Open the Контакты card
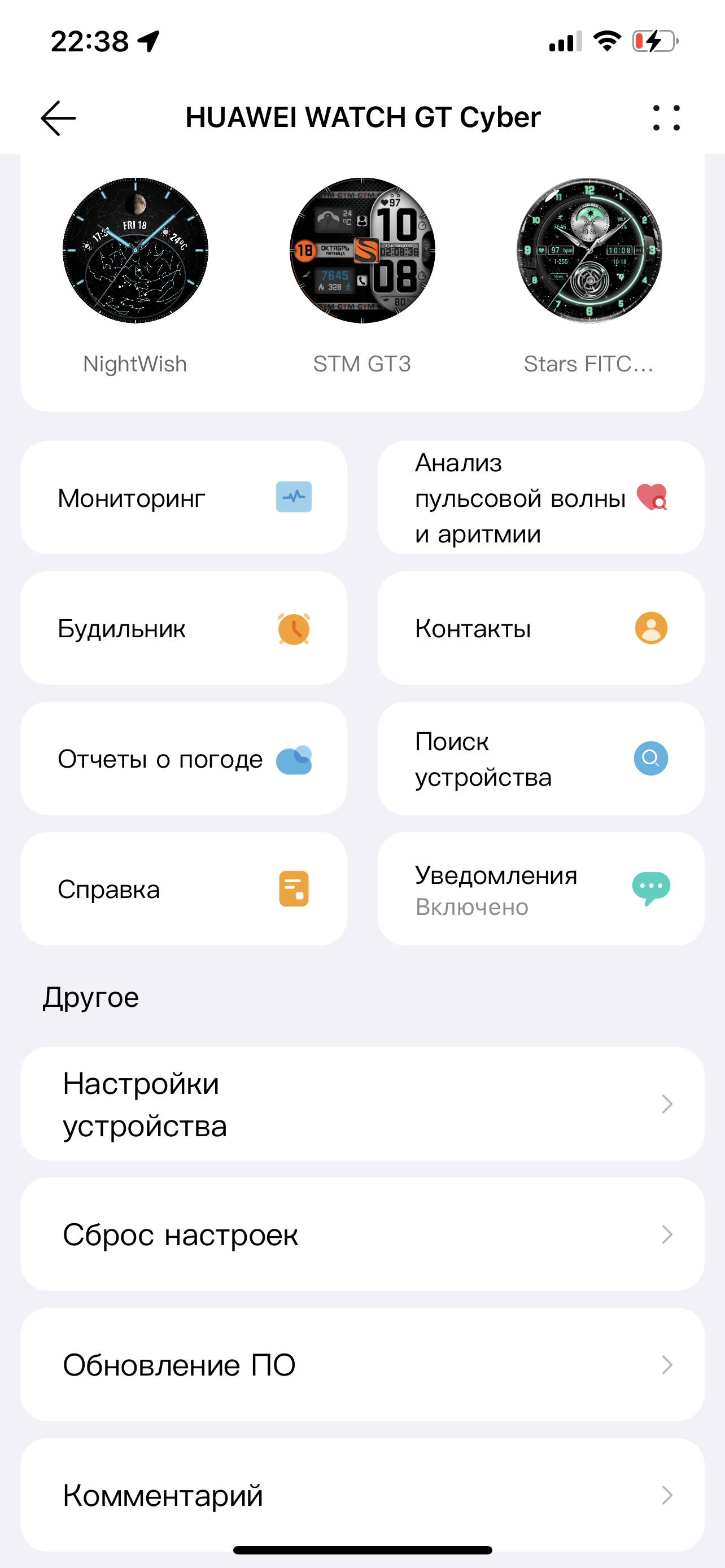 click(540, 628)
